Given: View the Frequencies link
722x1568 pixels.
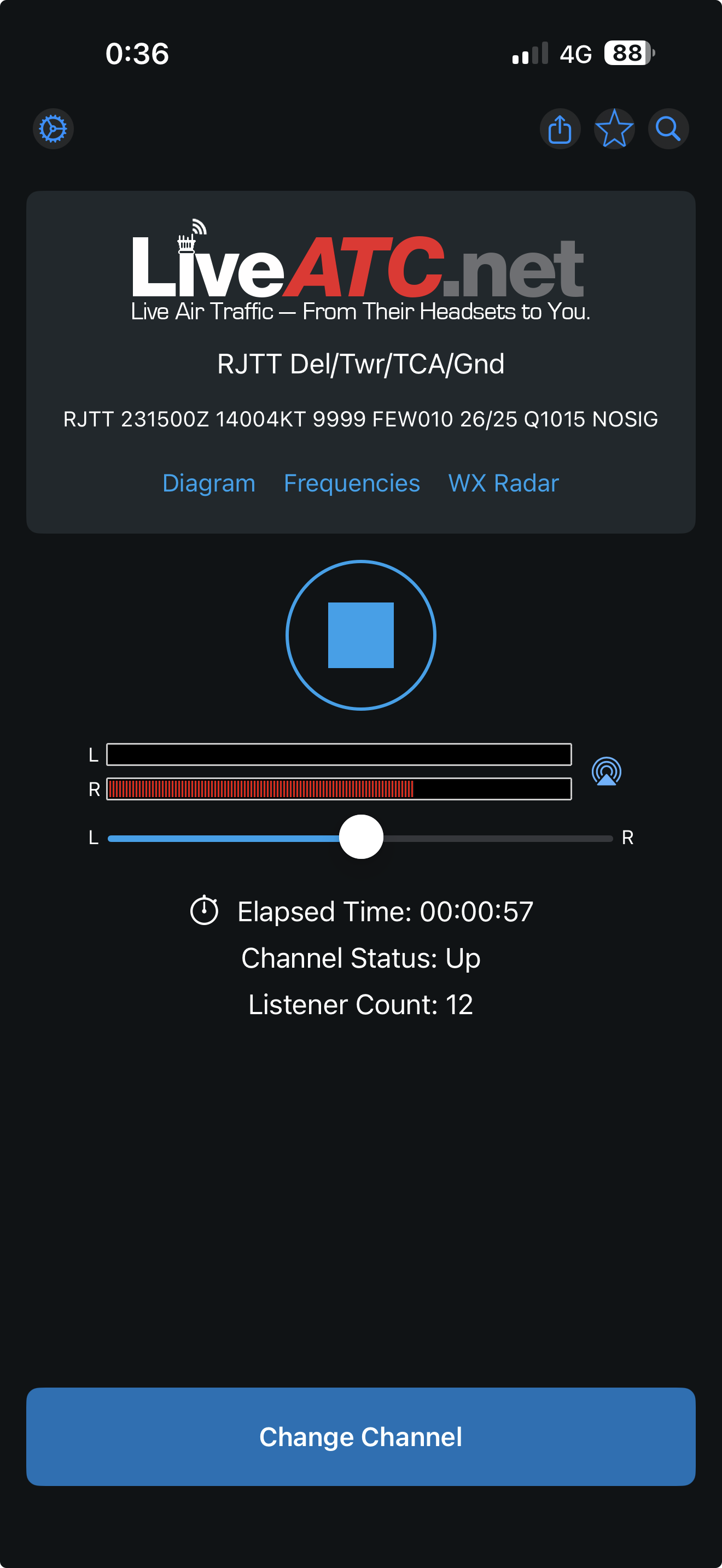Looking at the screenshot, I should coord(352,483).
